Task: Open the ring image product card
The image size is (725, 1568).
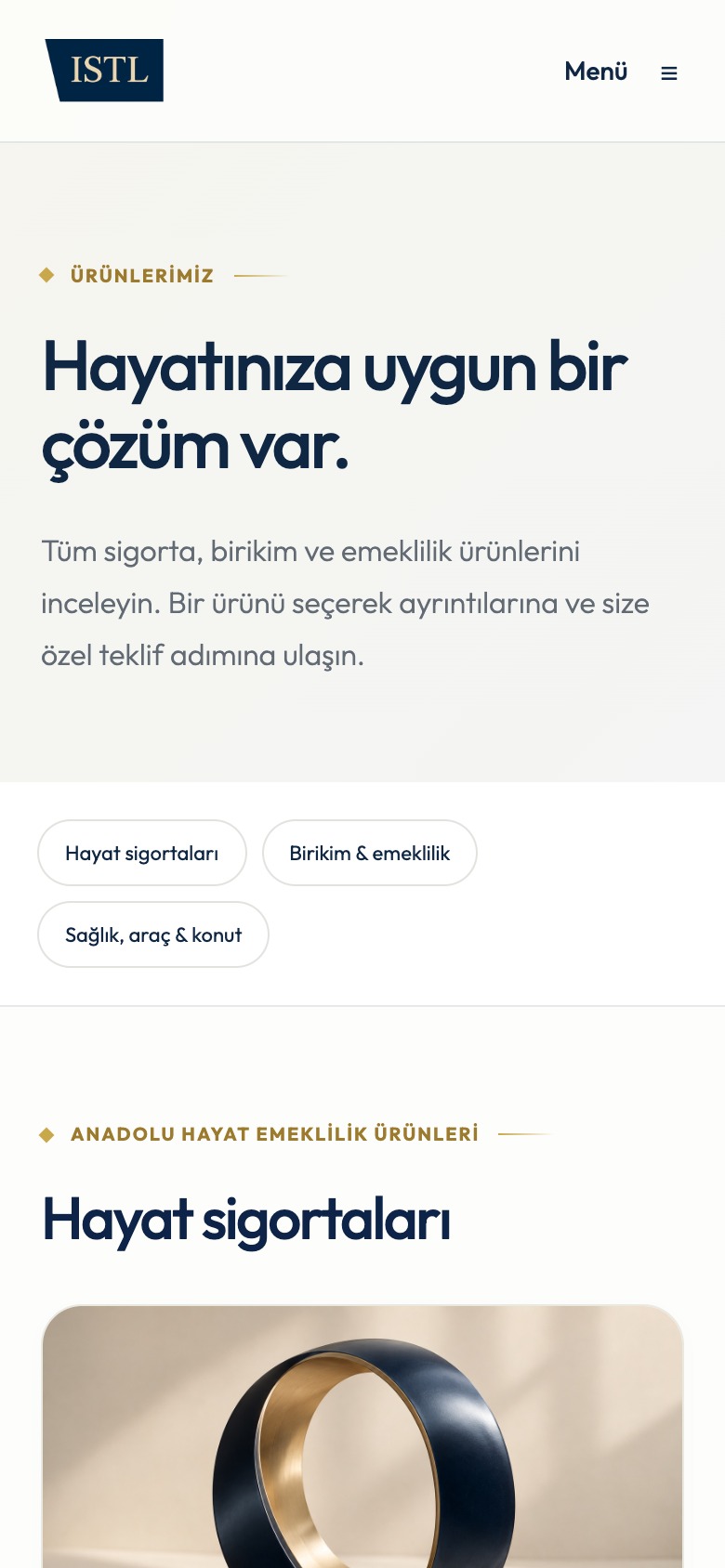Action: [x=362, y=1436]
